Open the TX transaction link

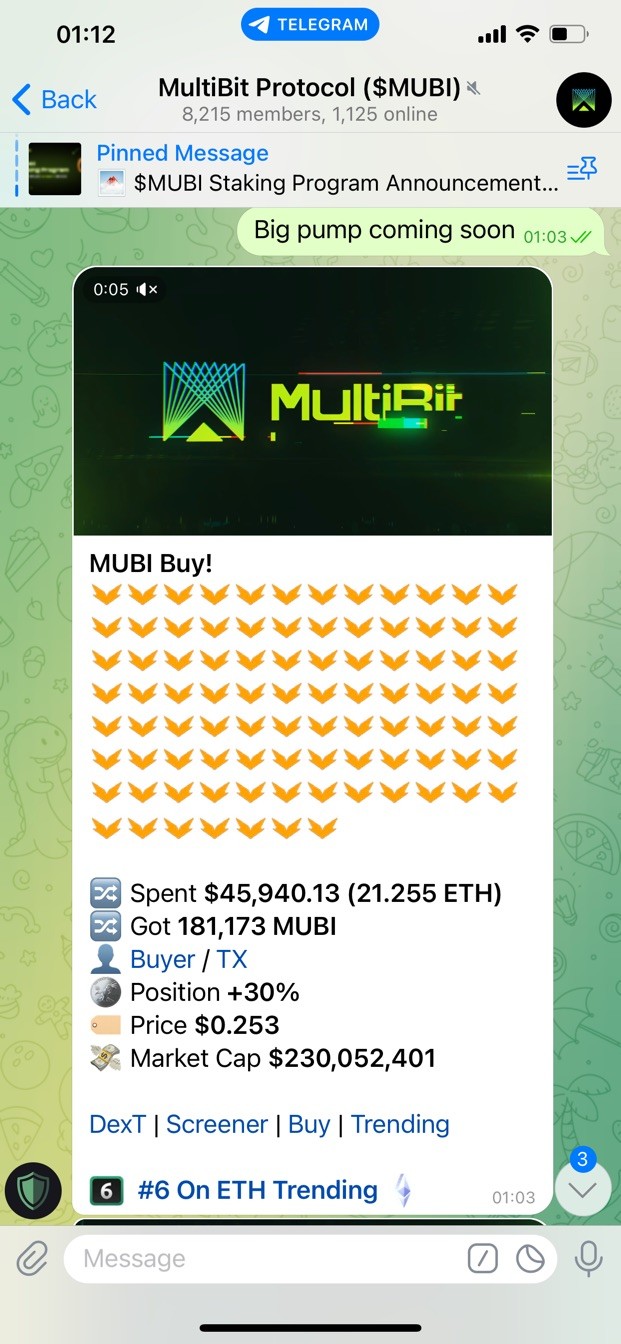[x=231, y=959]
